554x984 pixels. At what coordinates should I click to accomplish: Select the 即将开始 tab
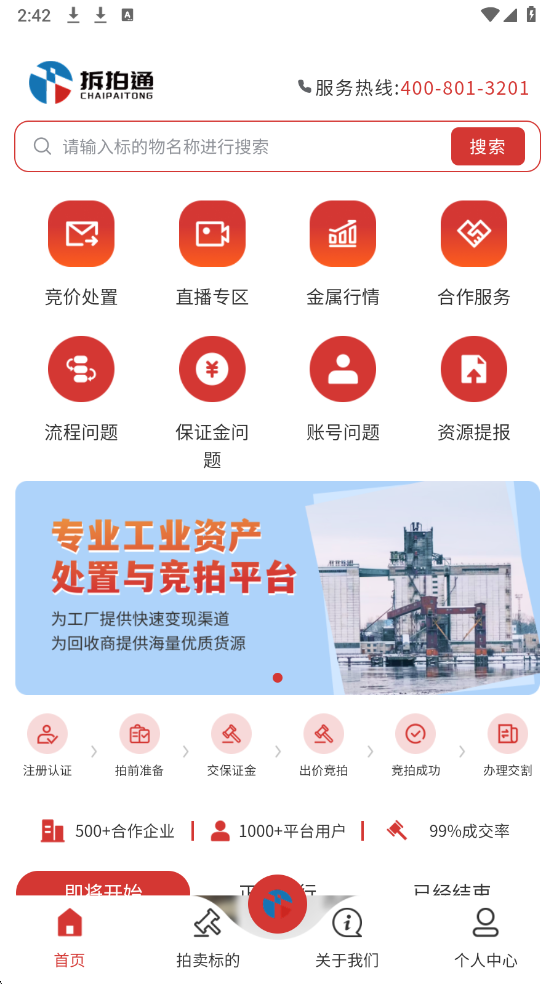(x=103, y=884)
